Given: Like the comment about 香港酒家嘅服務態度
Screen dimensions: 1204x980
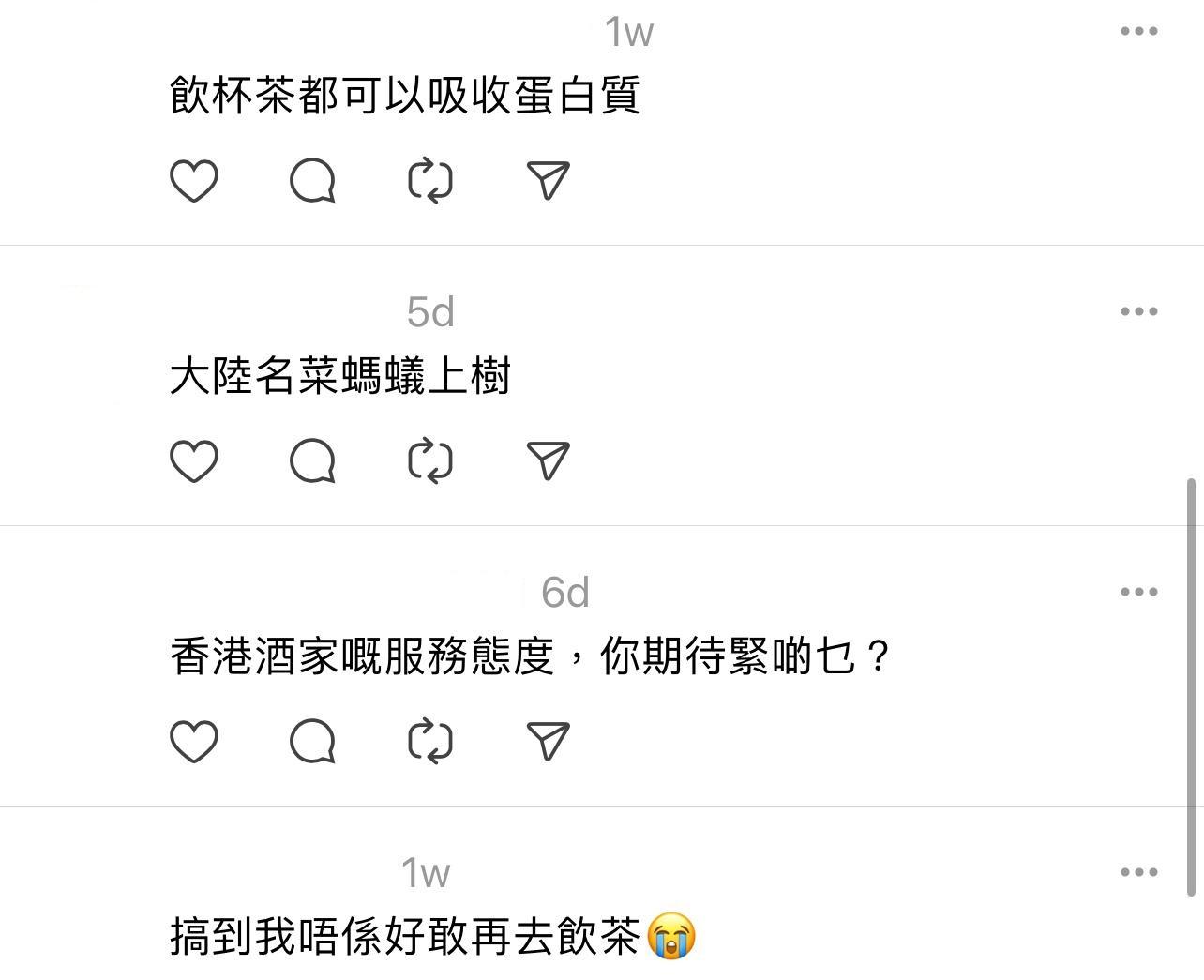Looking at the screenshot, I should [194, 741].
